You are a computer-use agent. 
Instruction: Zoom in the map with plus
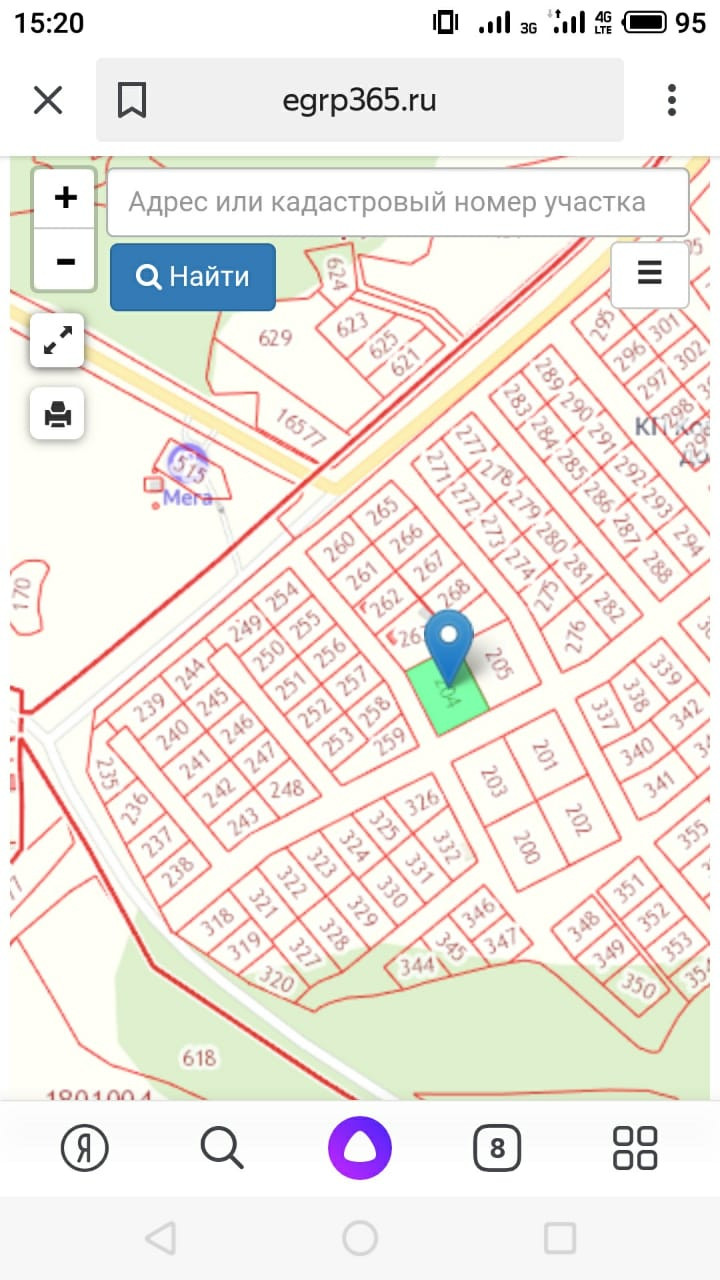pyautogui.click(x=65, y=198)
